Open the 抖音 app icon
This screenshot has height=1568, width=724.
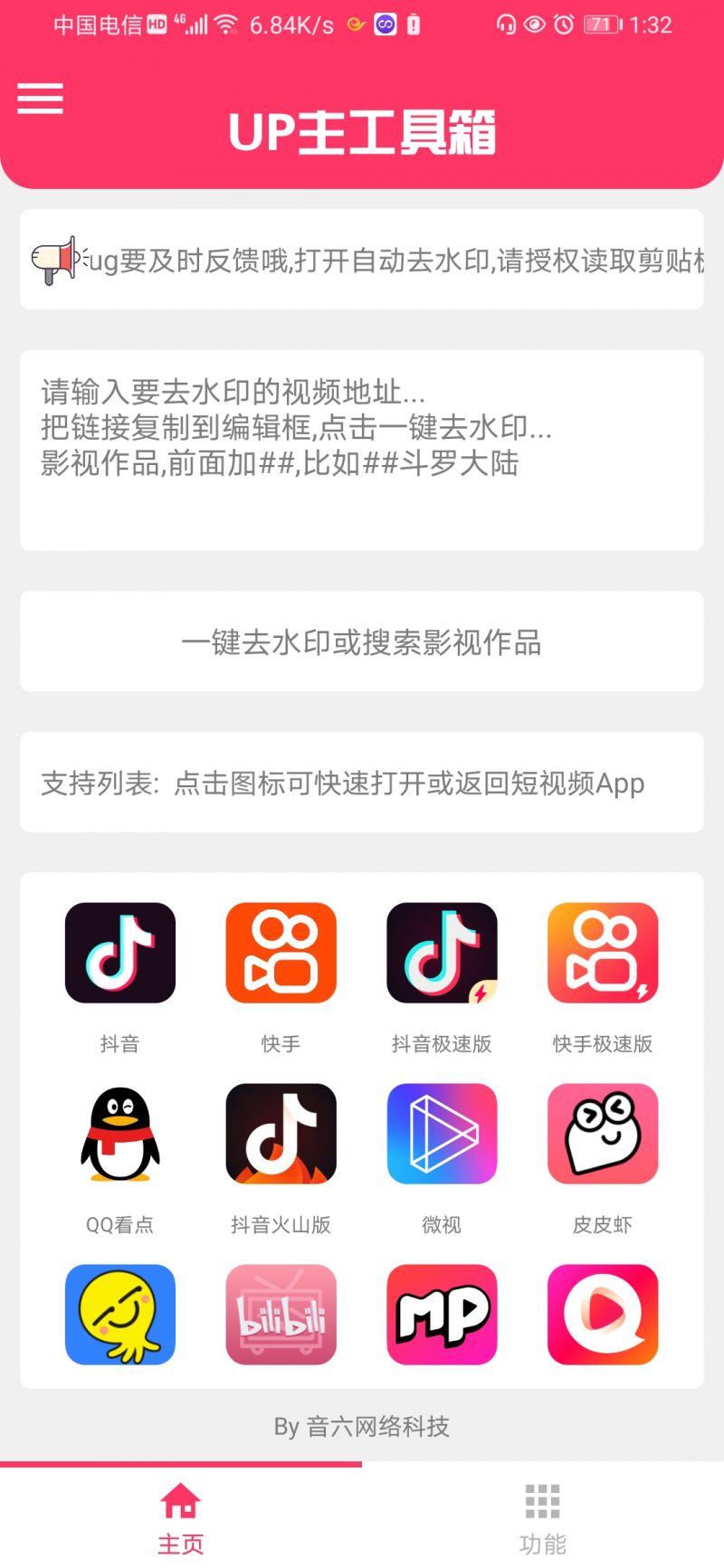point(119,954)
